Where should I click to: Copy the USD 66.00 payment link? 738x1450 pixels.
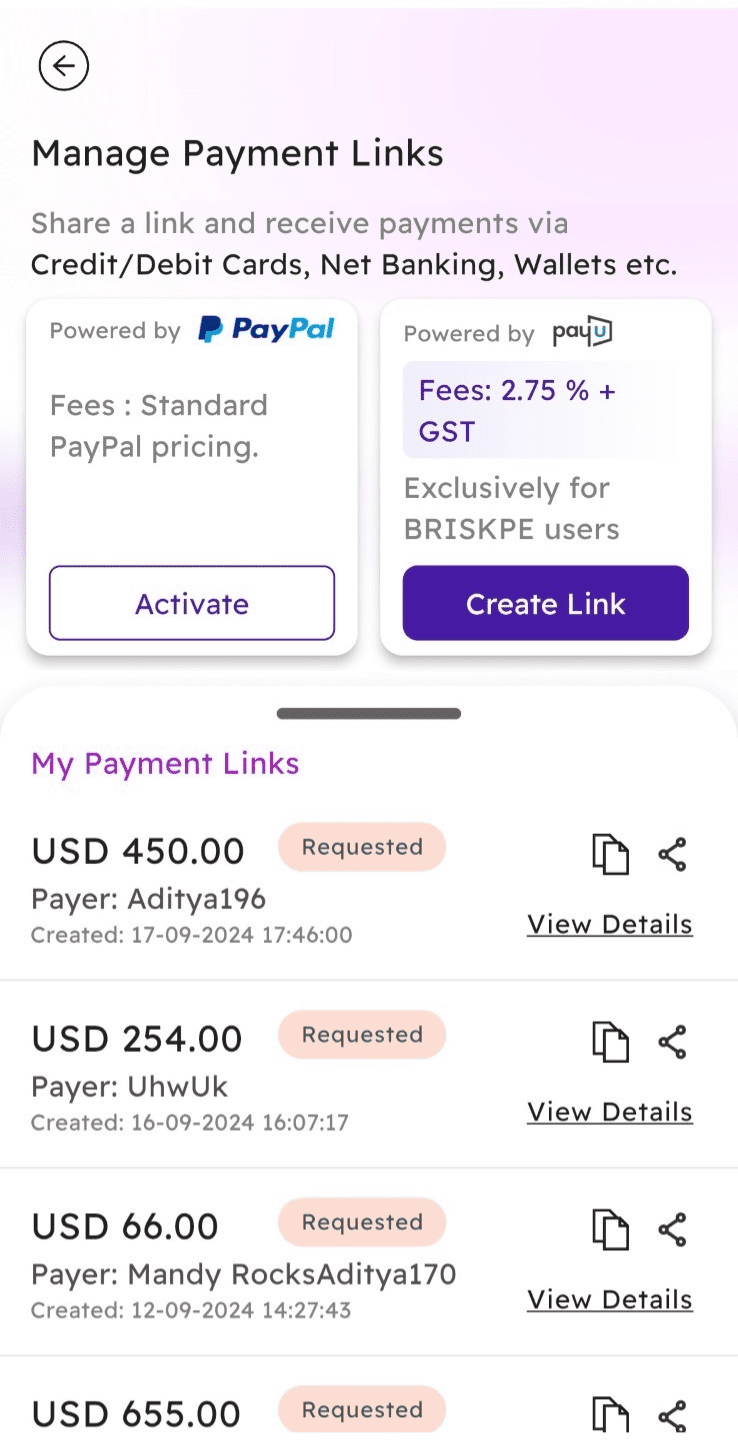point(610,1229)
